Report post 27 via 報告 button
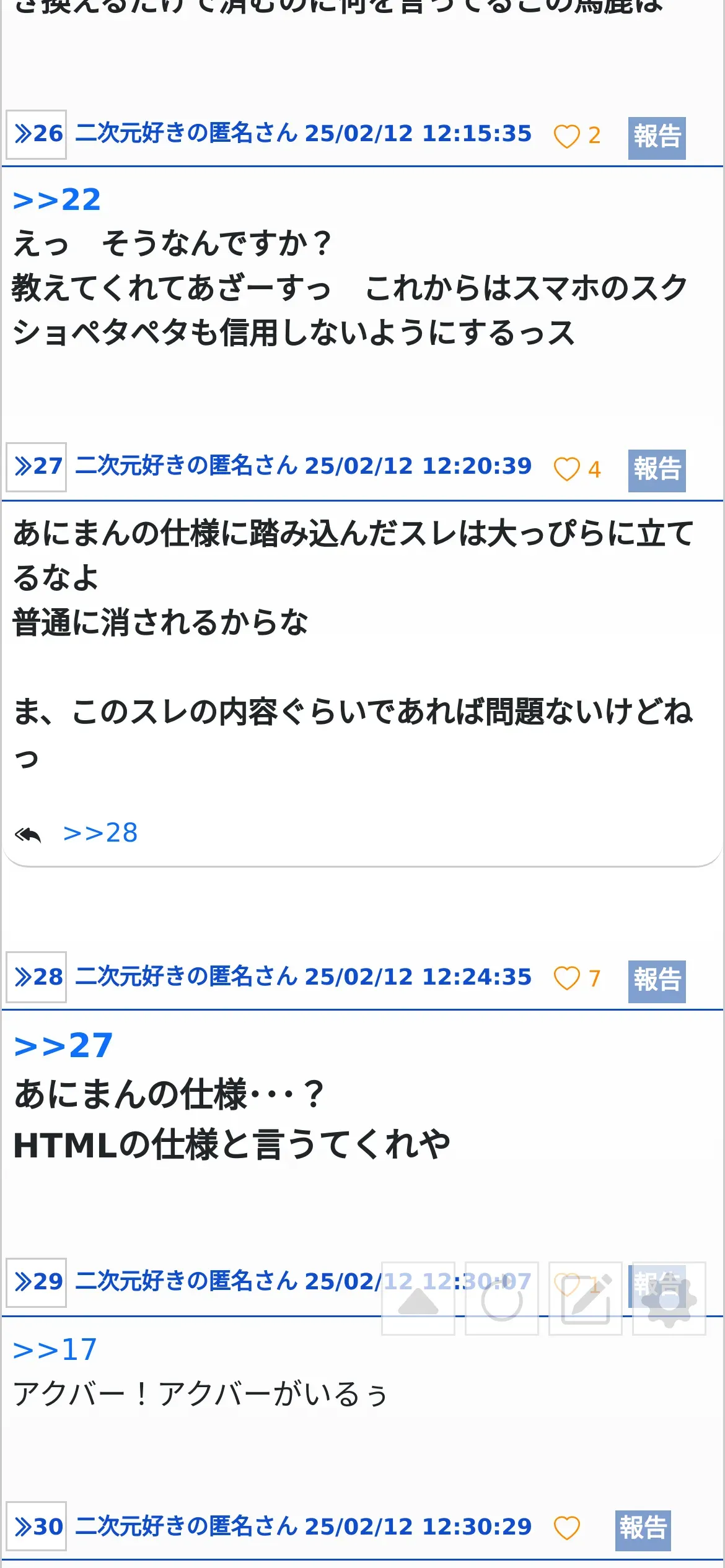This screenshot has height=1568, width=725. pos(657,470)
